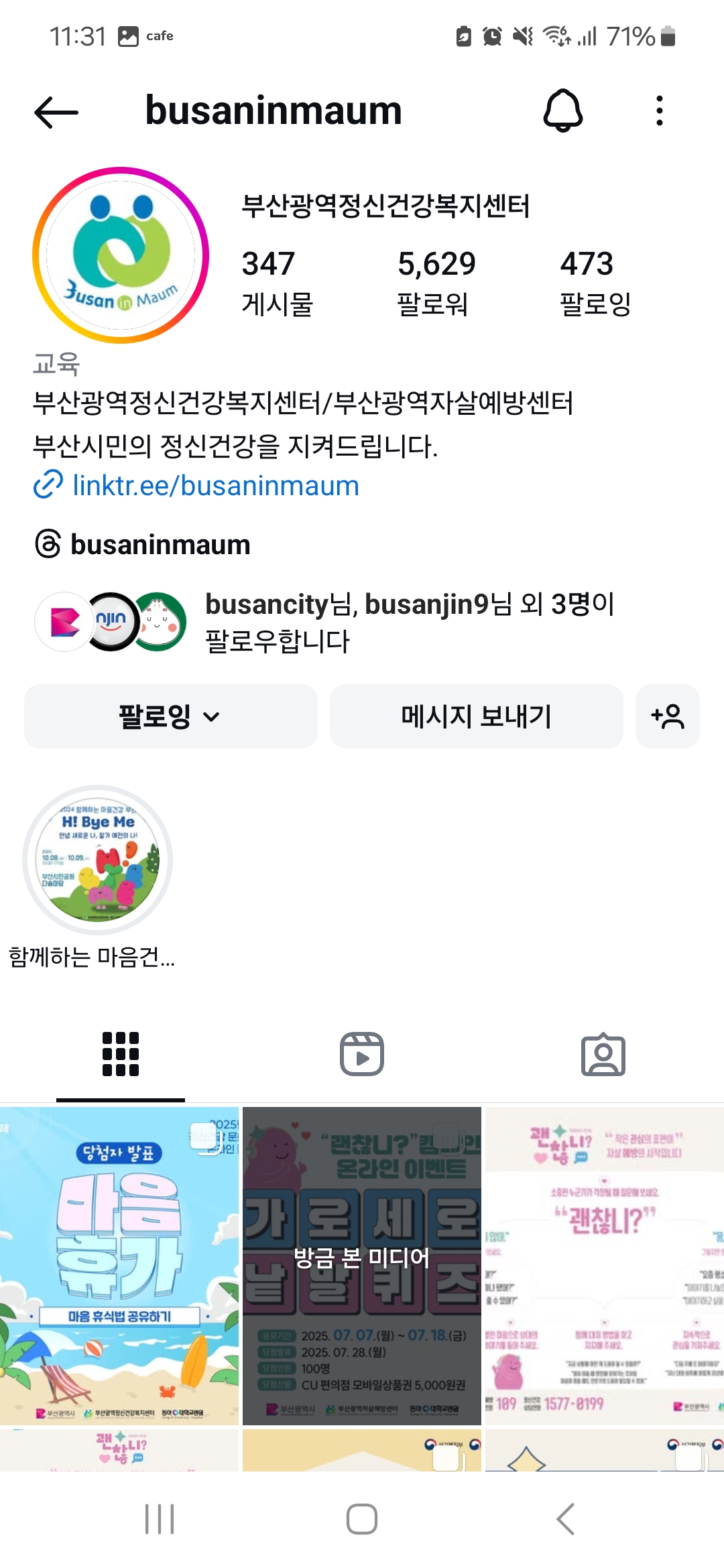Viewport: 724px width, 1568px height.
Task: Open the notifications bell for busaninmaum
Action: pos(562,111)
